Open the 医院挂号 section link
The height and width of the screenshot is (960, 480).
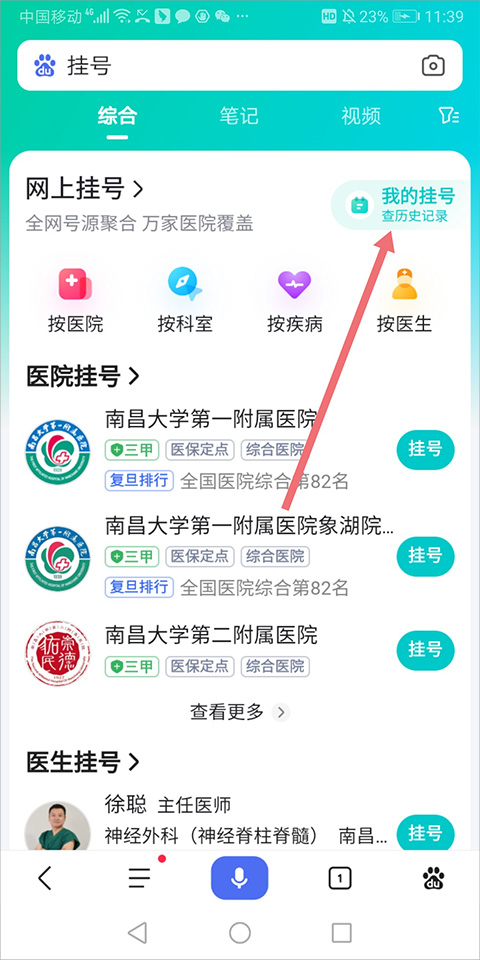(x=83, y=376)
